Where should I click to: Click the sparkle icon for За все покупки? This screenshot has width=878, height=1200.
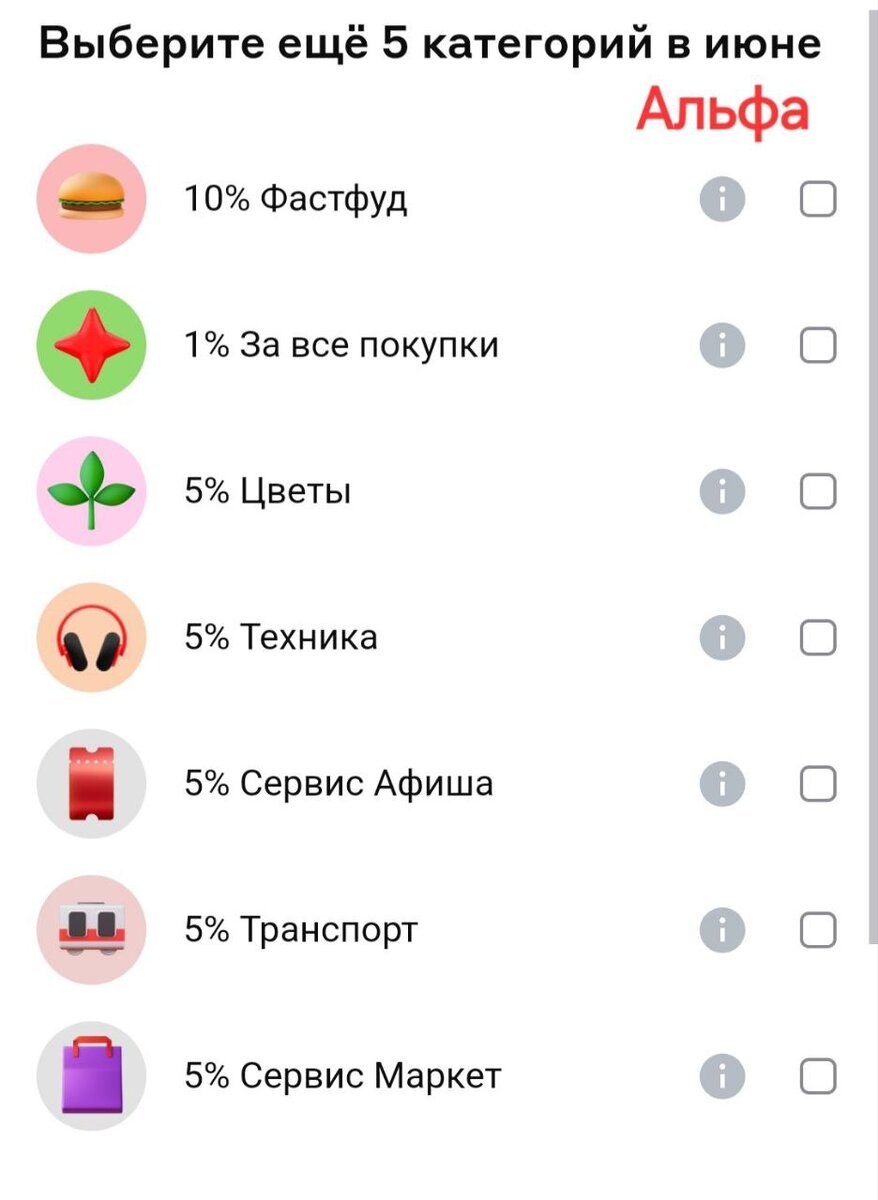[91, 344]
